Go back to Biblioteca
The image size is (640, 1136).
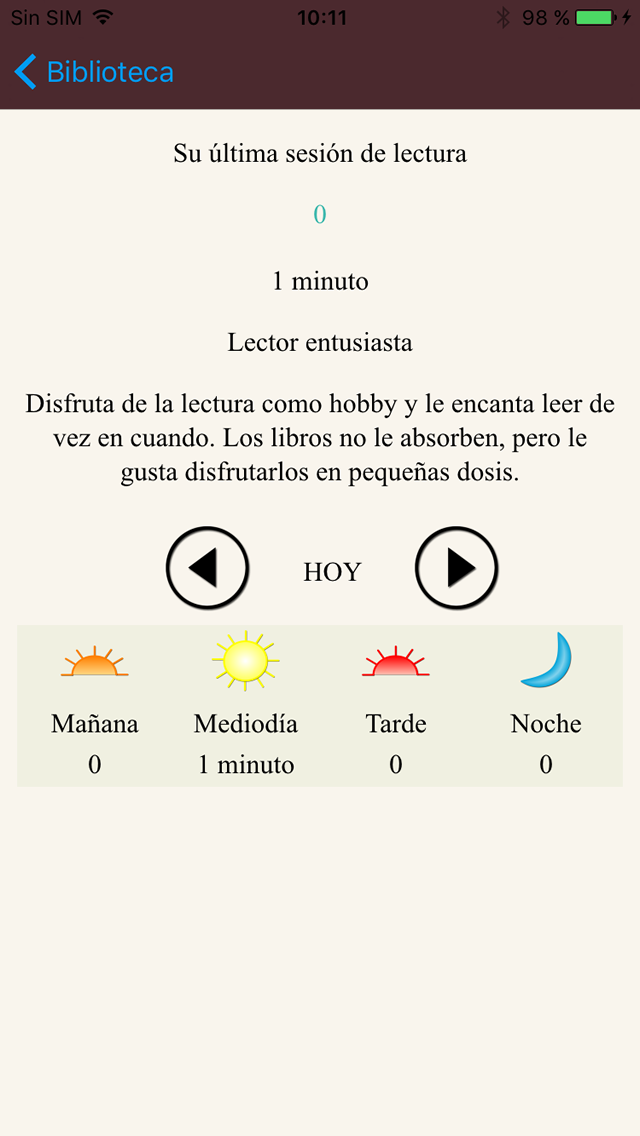tap(94, 72)
